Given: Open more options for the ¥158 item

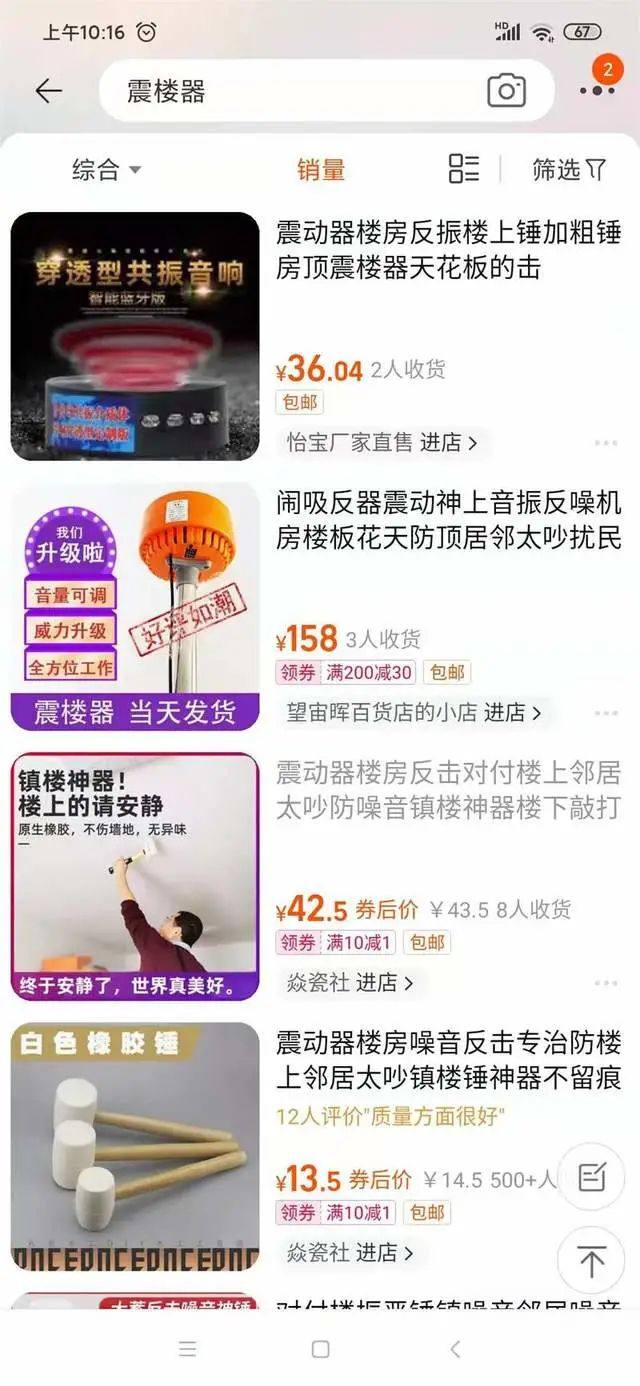Looking at the screenshot, I should 606,713.
